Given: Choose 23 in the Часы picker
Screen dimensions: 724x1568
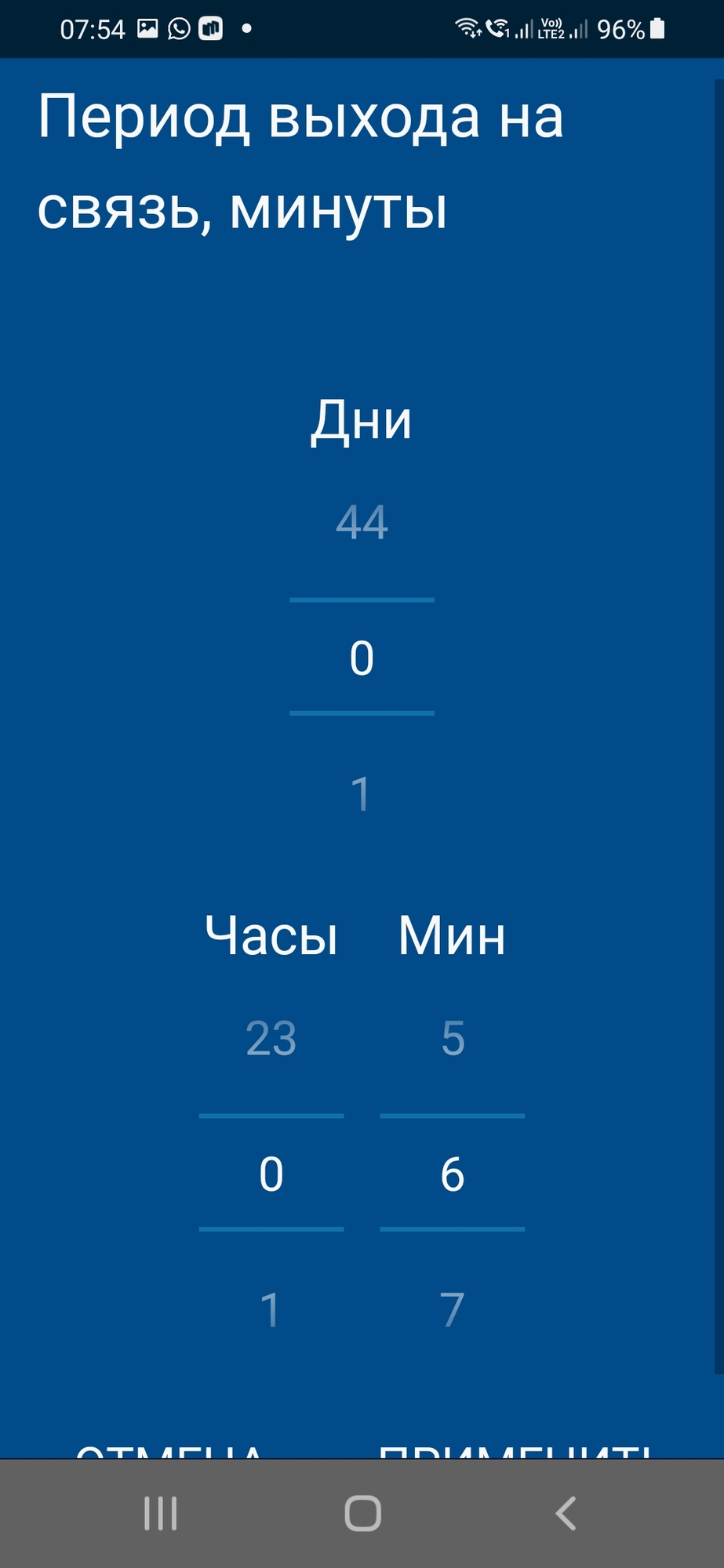Looking at the screenshot, I should (271, 1038).
